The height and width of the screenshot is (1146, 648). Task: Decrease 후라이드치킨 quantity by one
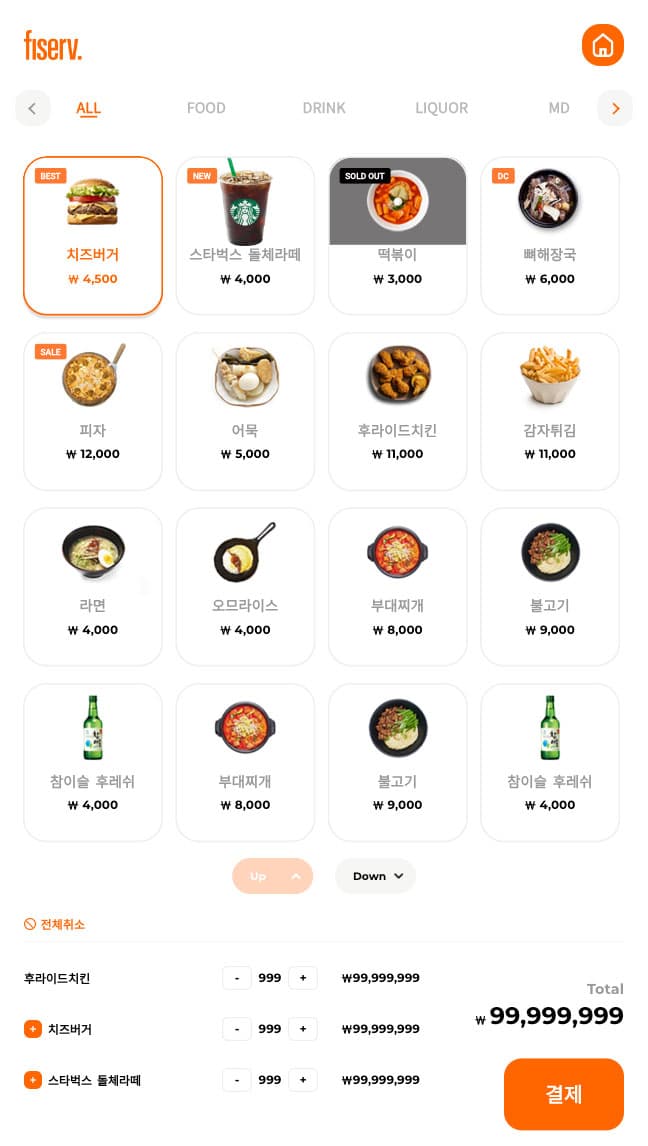tap(237, 978)
